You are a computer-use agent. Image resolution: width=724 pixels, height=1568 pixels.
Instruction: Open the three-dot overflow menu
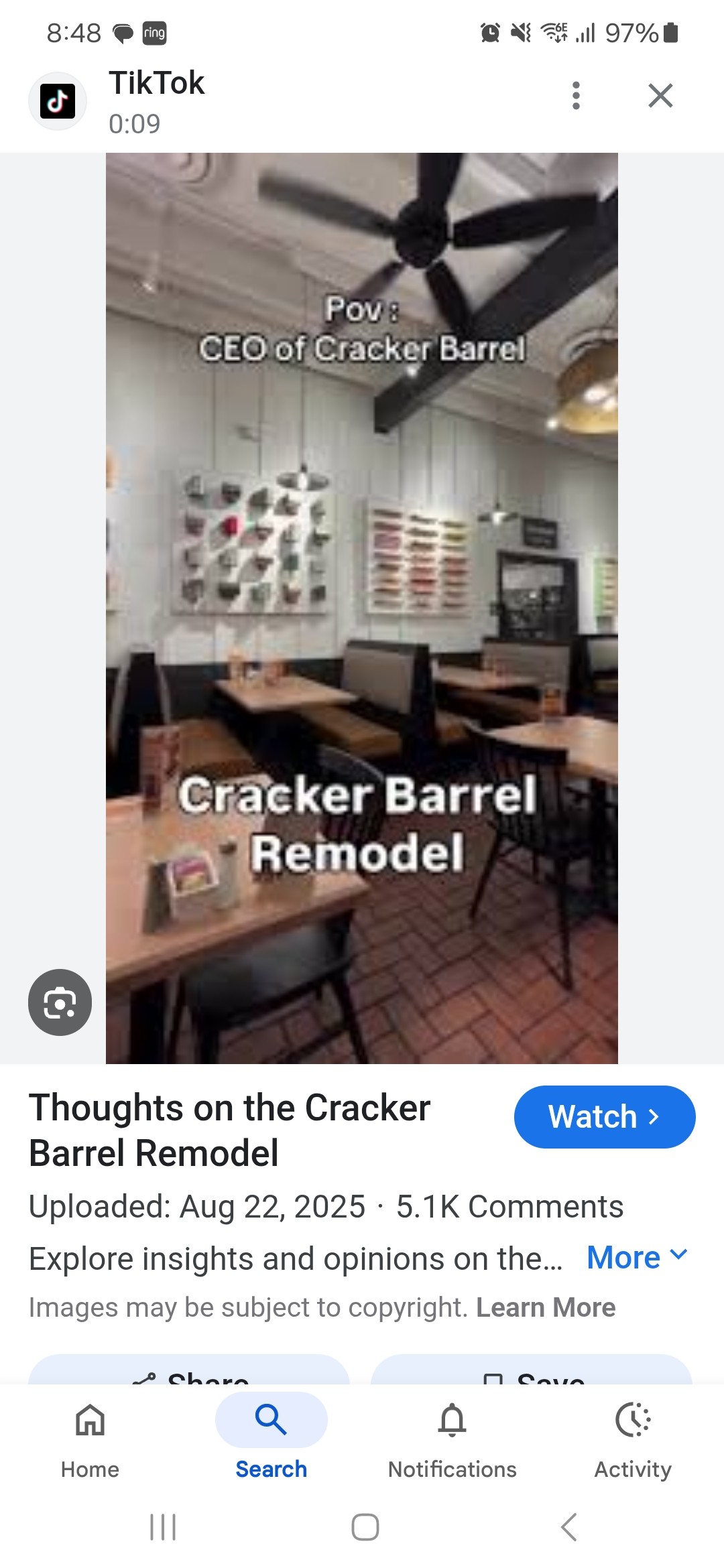pyautogui.click(x=576, y=96)
